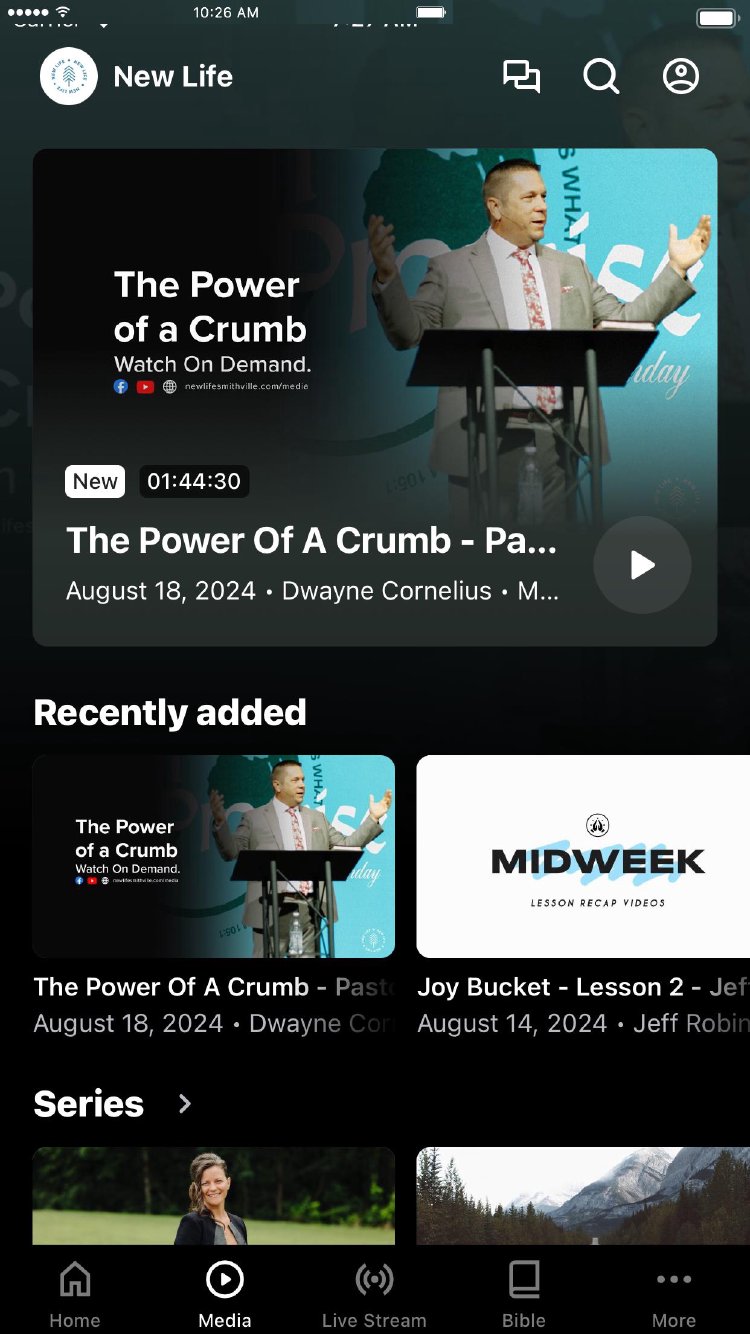
Task: Play The Power Of A Crumb featured video
Action: [x=642, y=565]
